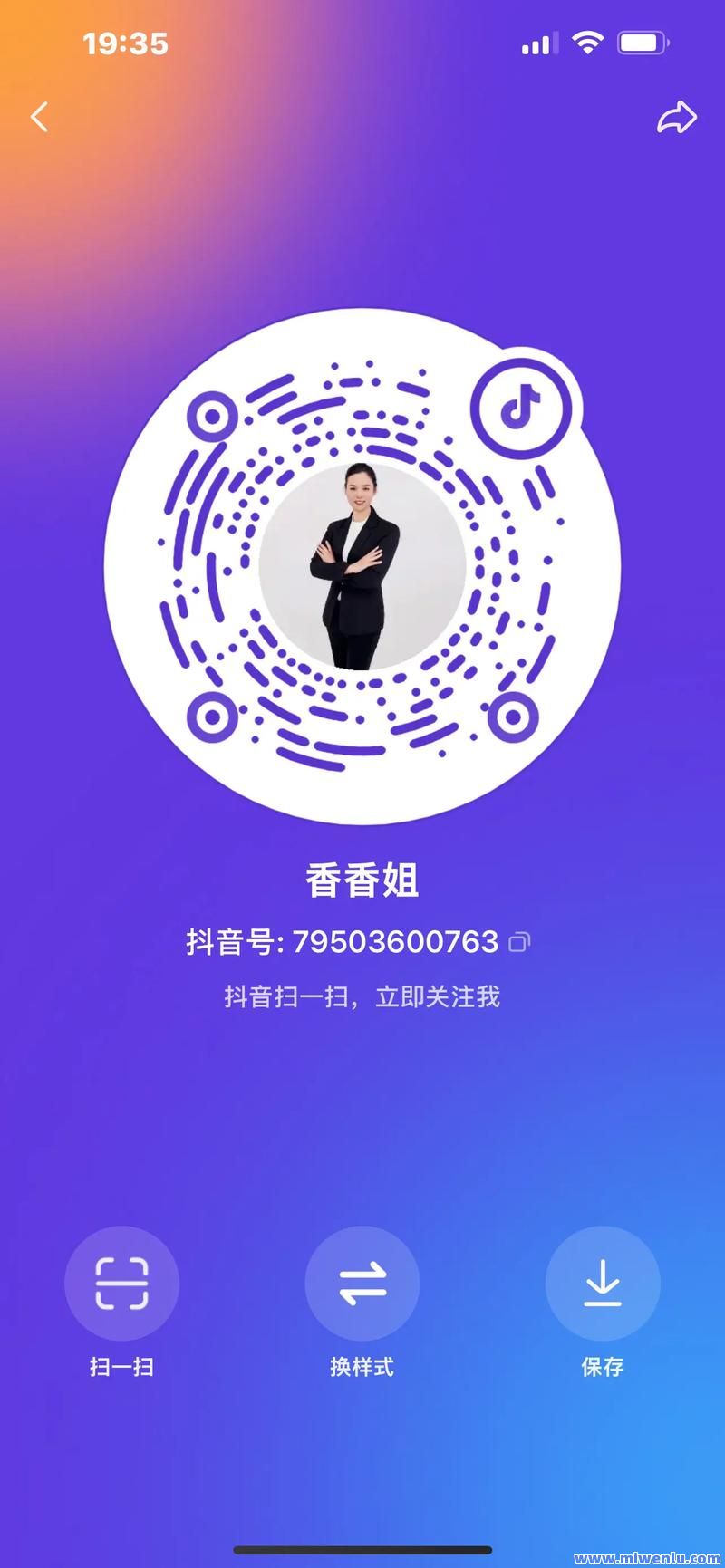Tap the save (保存) download icon
Screen dimensions: 725x1568
(602, 1284)
